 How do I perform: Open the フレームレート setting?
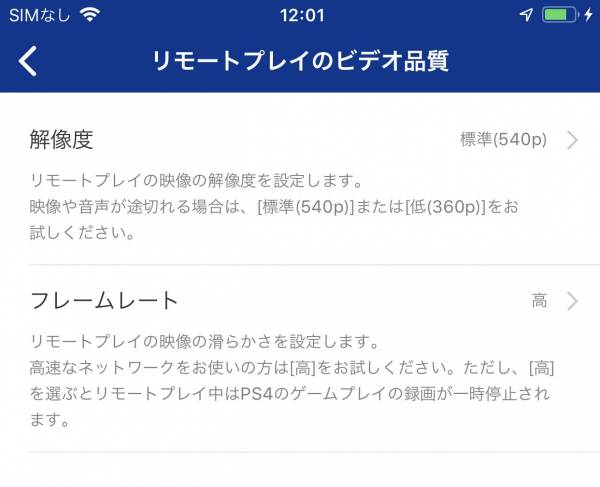300,300
